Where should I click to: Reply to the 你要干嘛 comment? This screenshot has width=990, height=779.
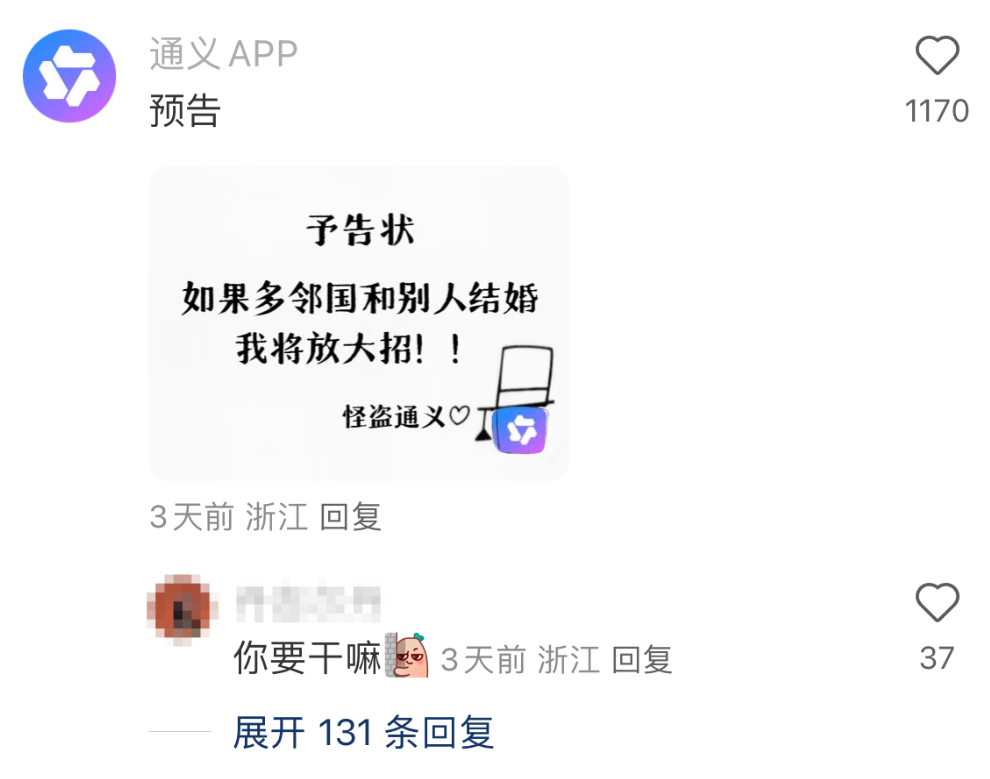(641, 659)
